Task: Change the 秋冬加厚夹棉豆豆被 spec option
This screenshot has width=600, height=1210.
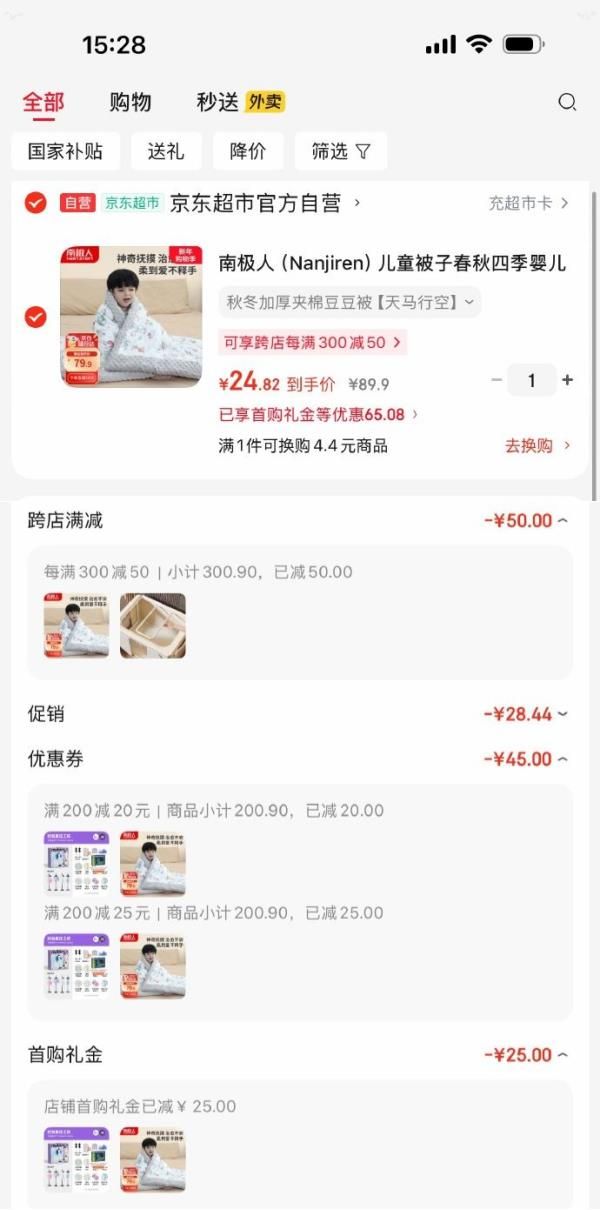Action: pos(349,302)
